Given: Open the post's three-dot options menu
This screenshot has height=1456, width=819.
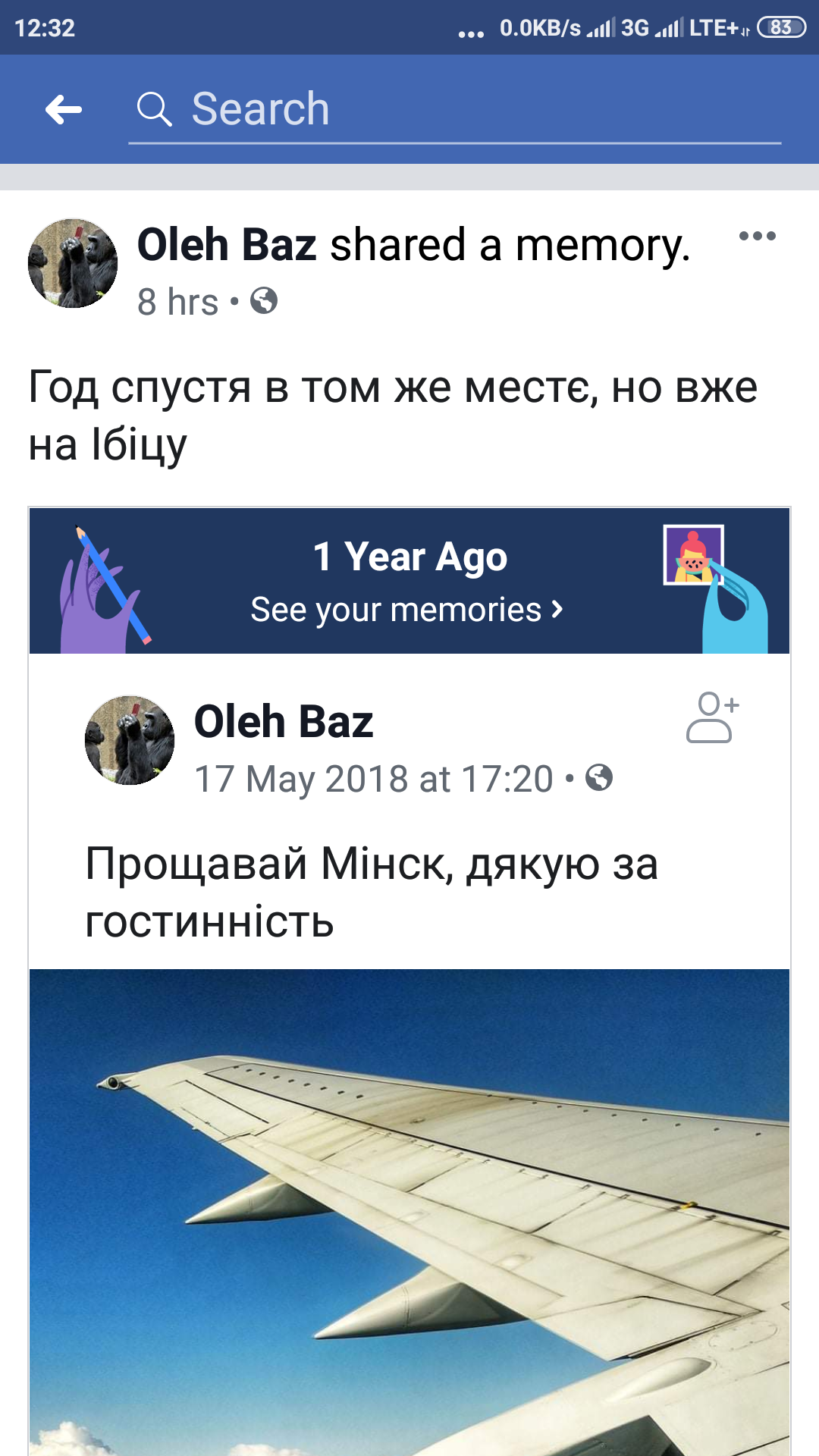Looking at the screenshot, I should 757,236.
